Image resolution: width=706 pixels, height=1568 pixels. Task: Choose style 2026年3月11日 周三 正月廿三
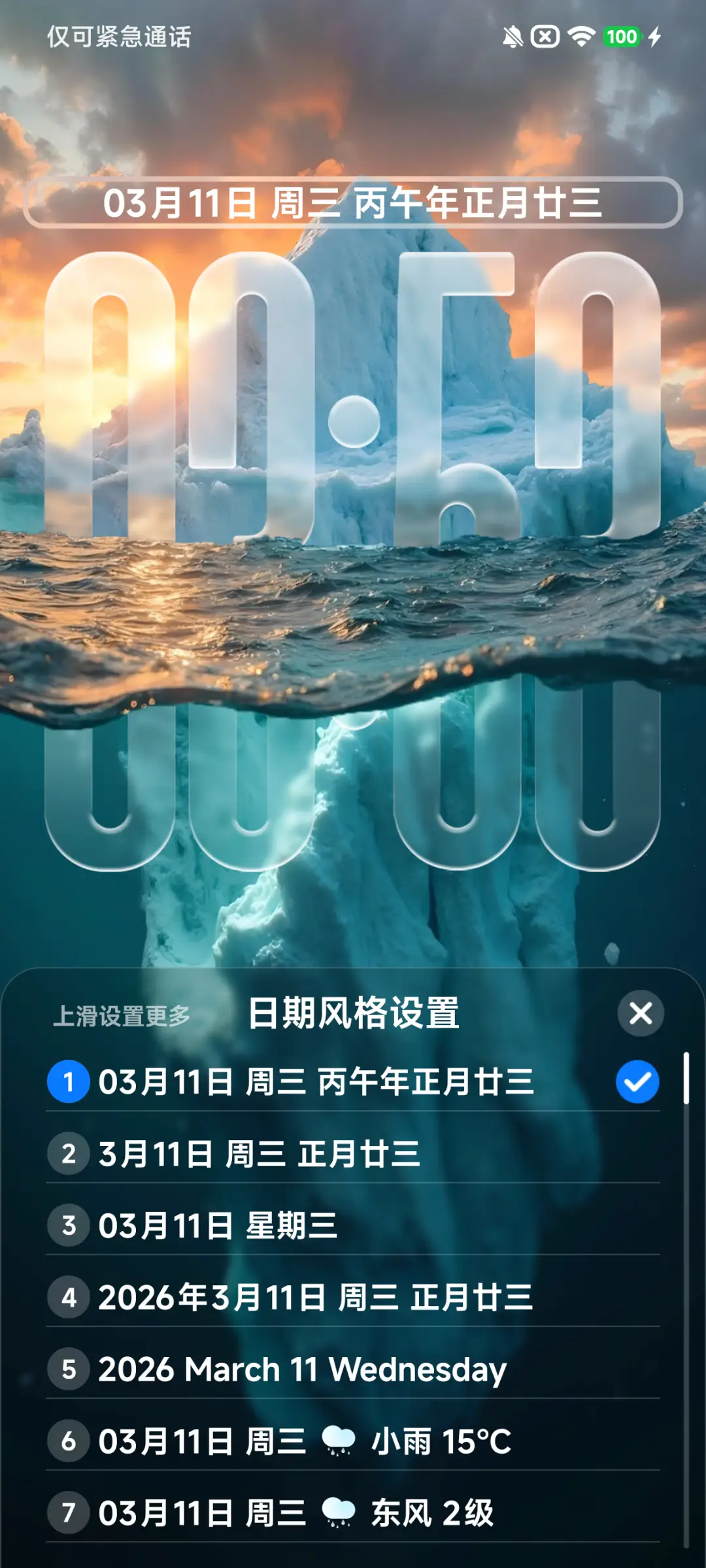[314, 1298]
